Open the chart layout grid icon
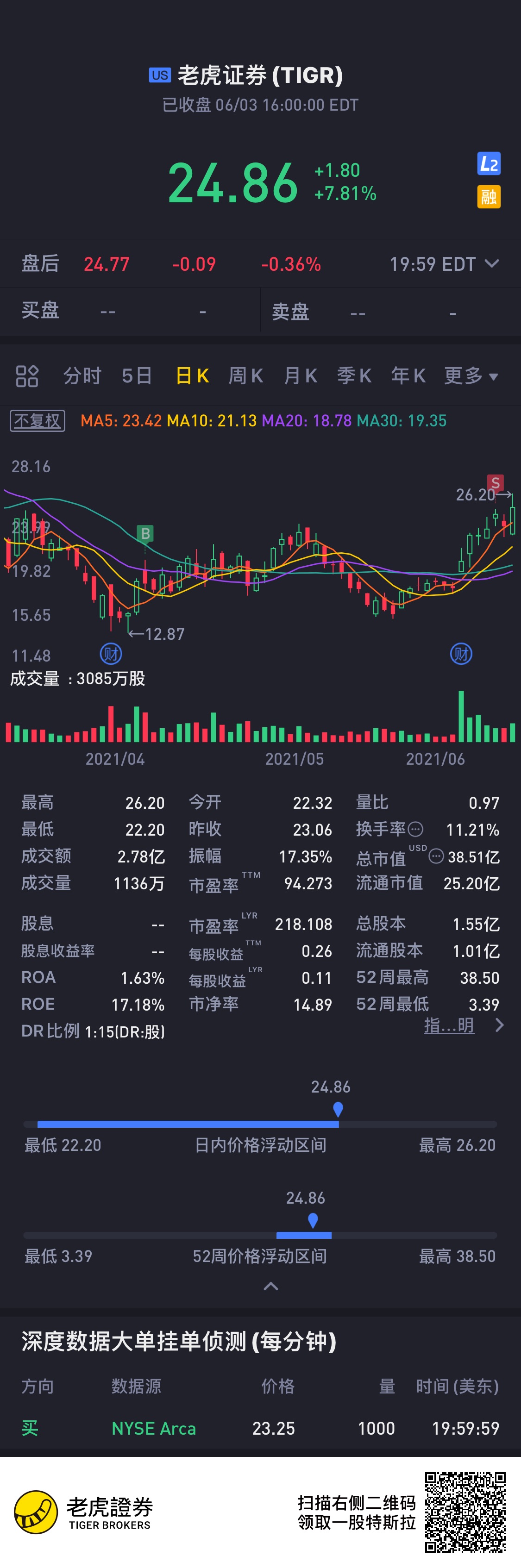521x1568 pixels. [x=27, y=375]
